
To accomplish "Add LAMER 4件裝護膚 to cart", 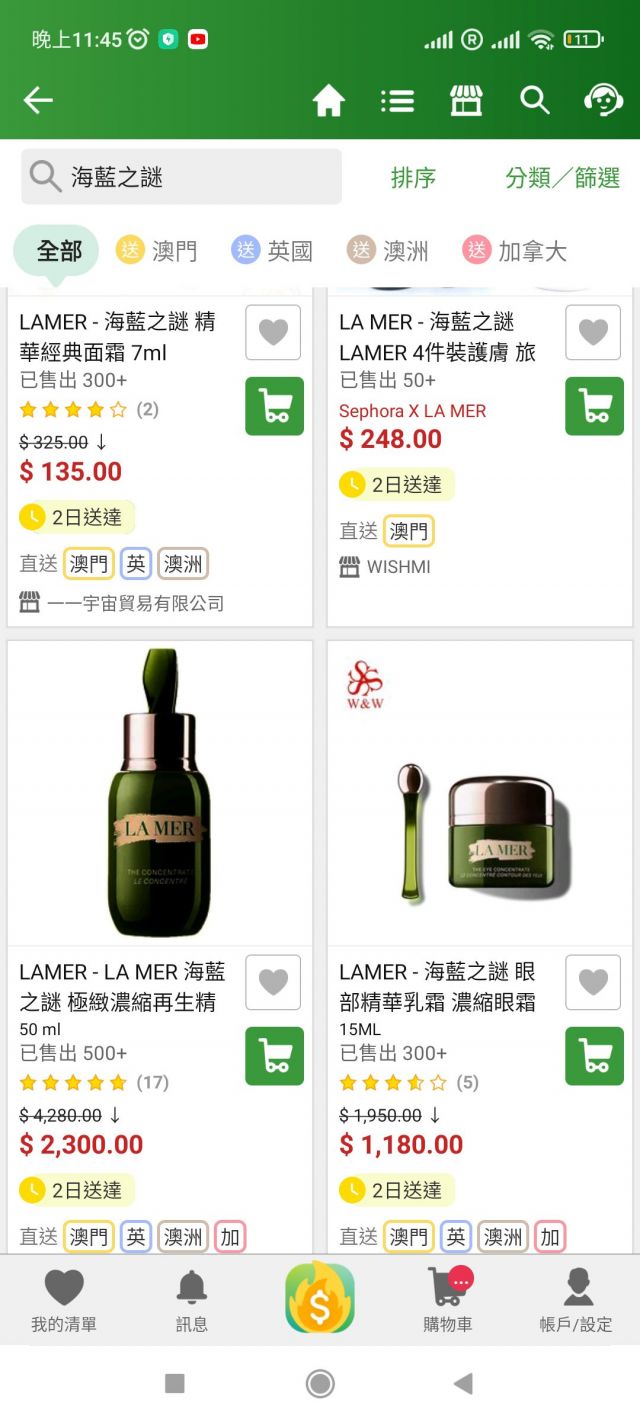I will (594, 406).
